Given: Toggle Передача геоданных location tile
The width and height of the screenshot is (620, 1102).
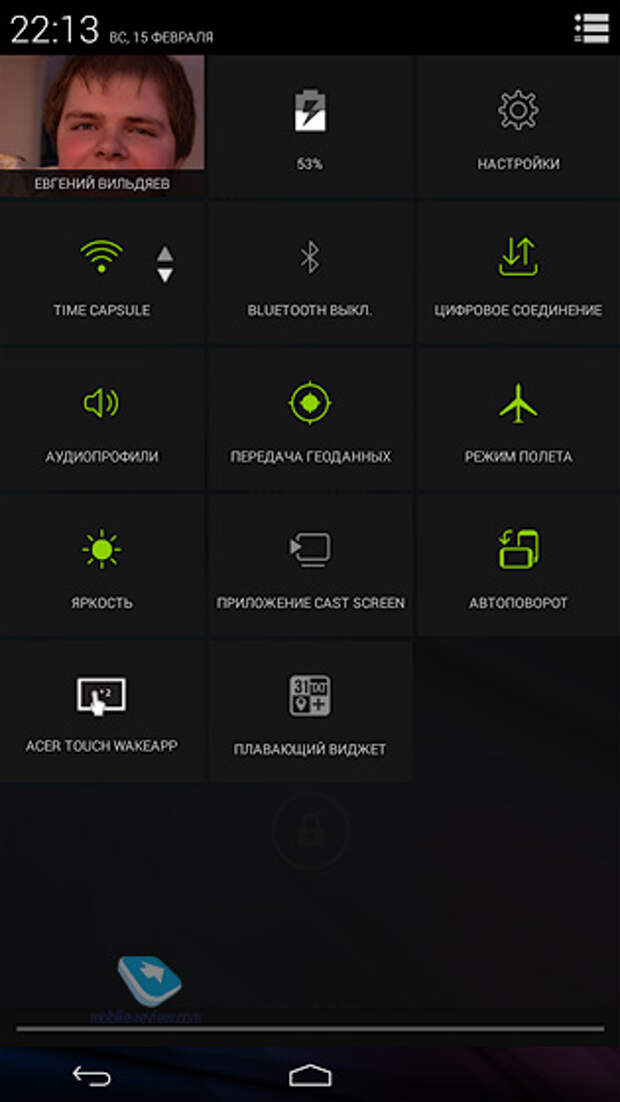Looking at the screenshot, I should click(310, 419).
